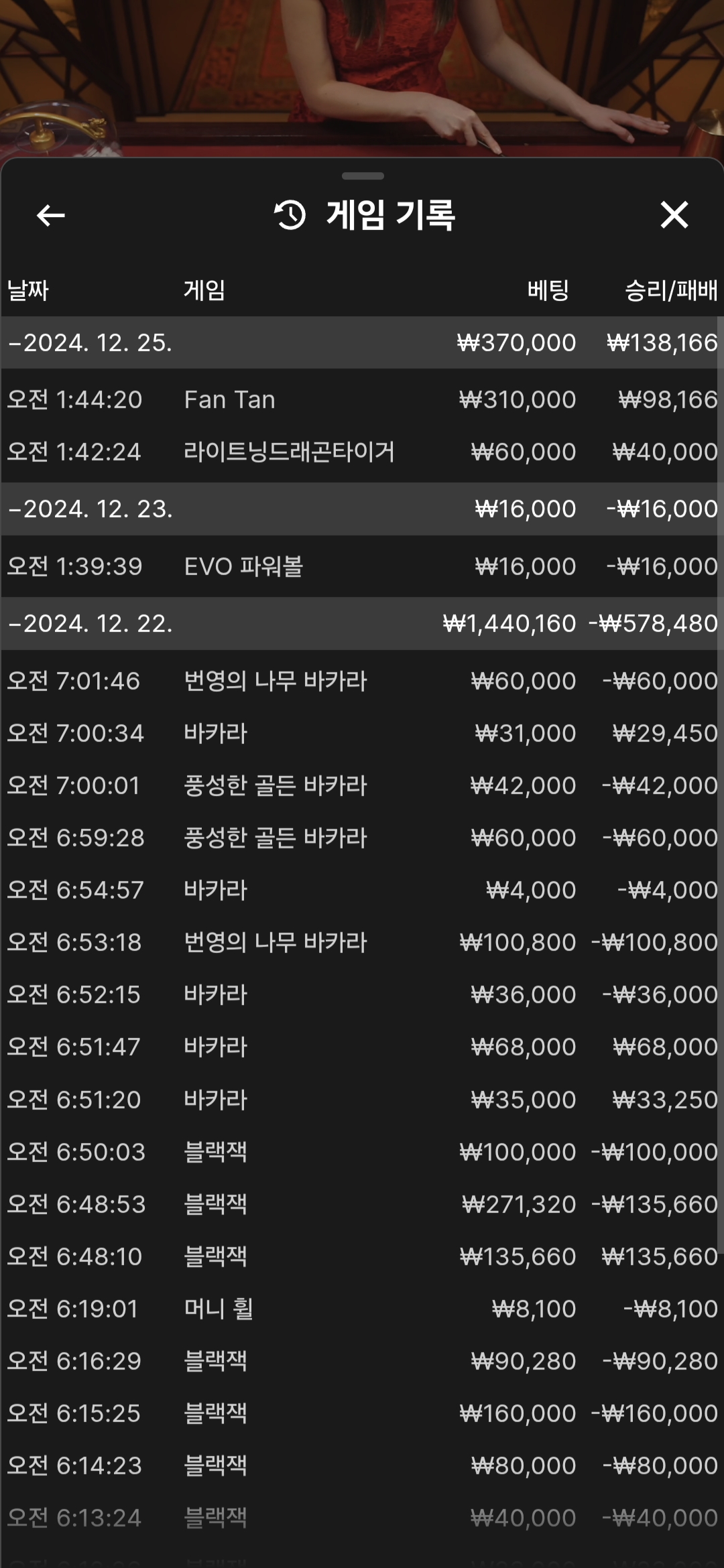Open the 바카라 record at 6:51:47
724x1568 pixels.
coord(362,1047)
